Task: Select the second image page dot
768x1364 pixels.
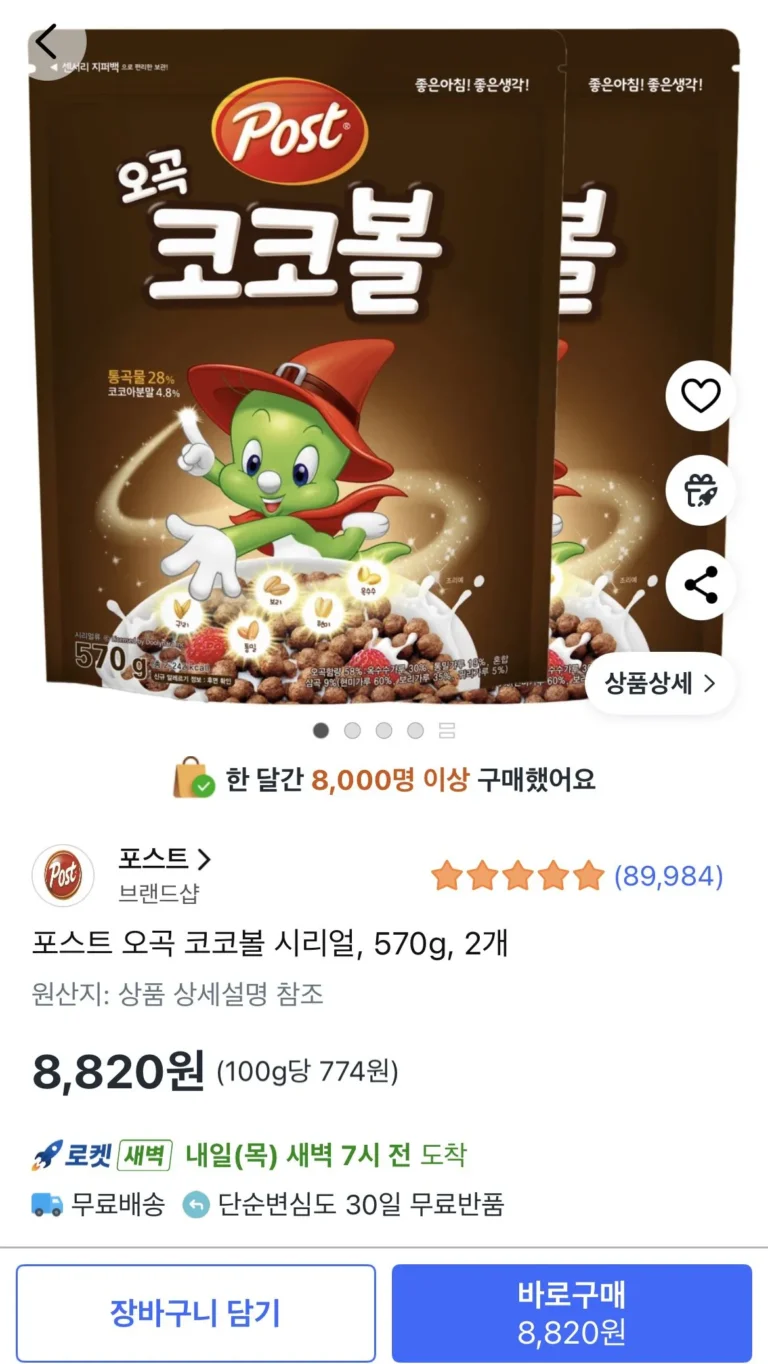Action: tap(352, 731)
